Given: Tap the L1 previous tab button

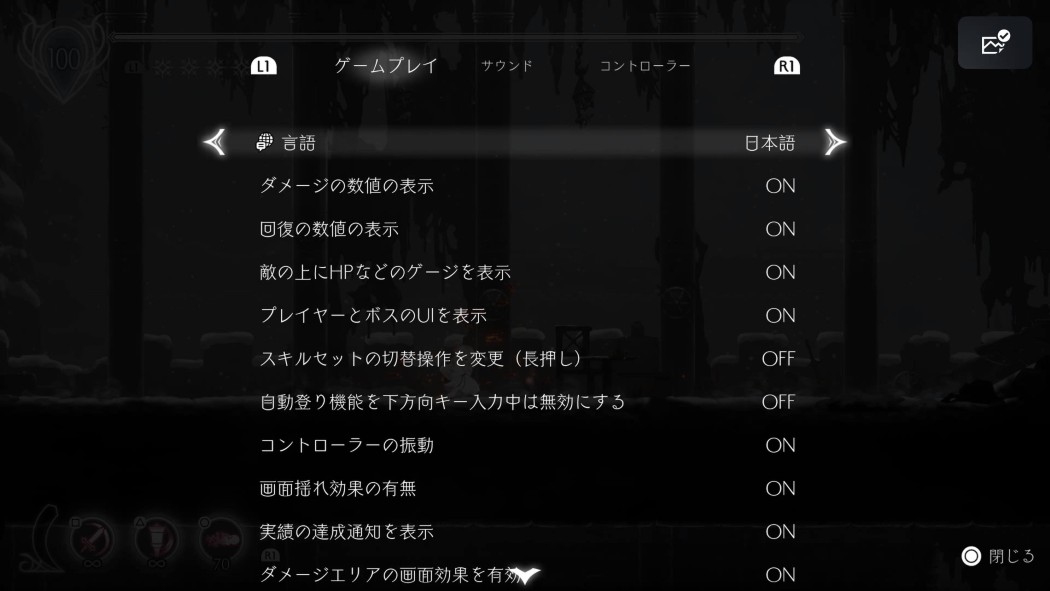Looking at the screenshot, I should [264, 66].
